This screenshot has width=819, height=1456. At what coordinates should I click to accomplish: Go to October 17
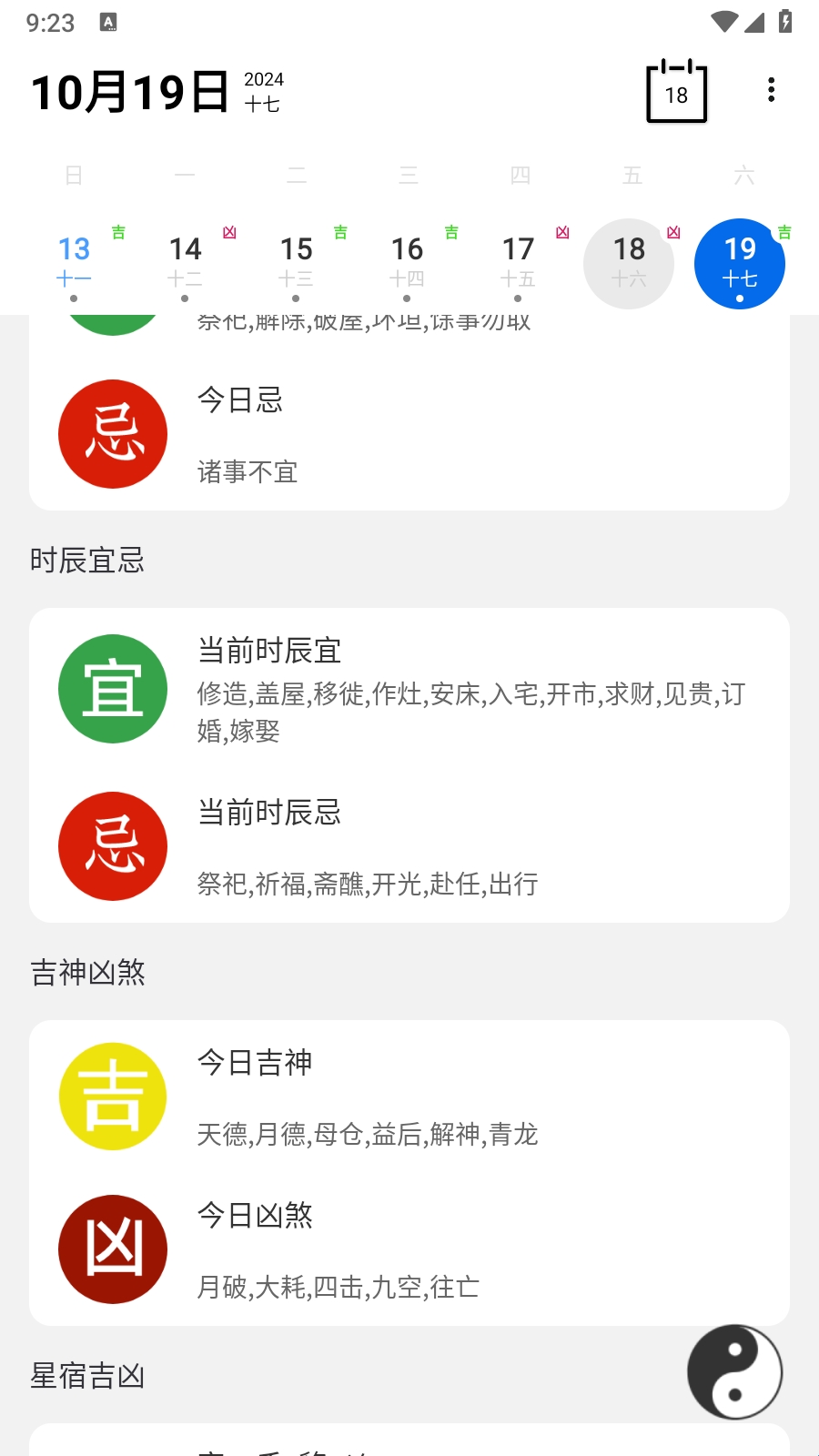(x=518, y=262)
